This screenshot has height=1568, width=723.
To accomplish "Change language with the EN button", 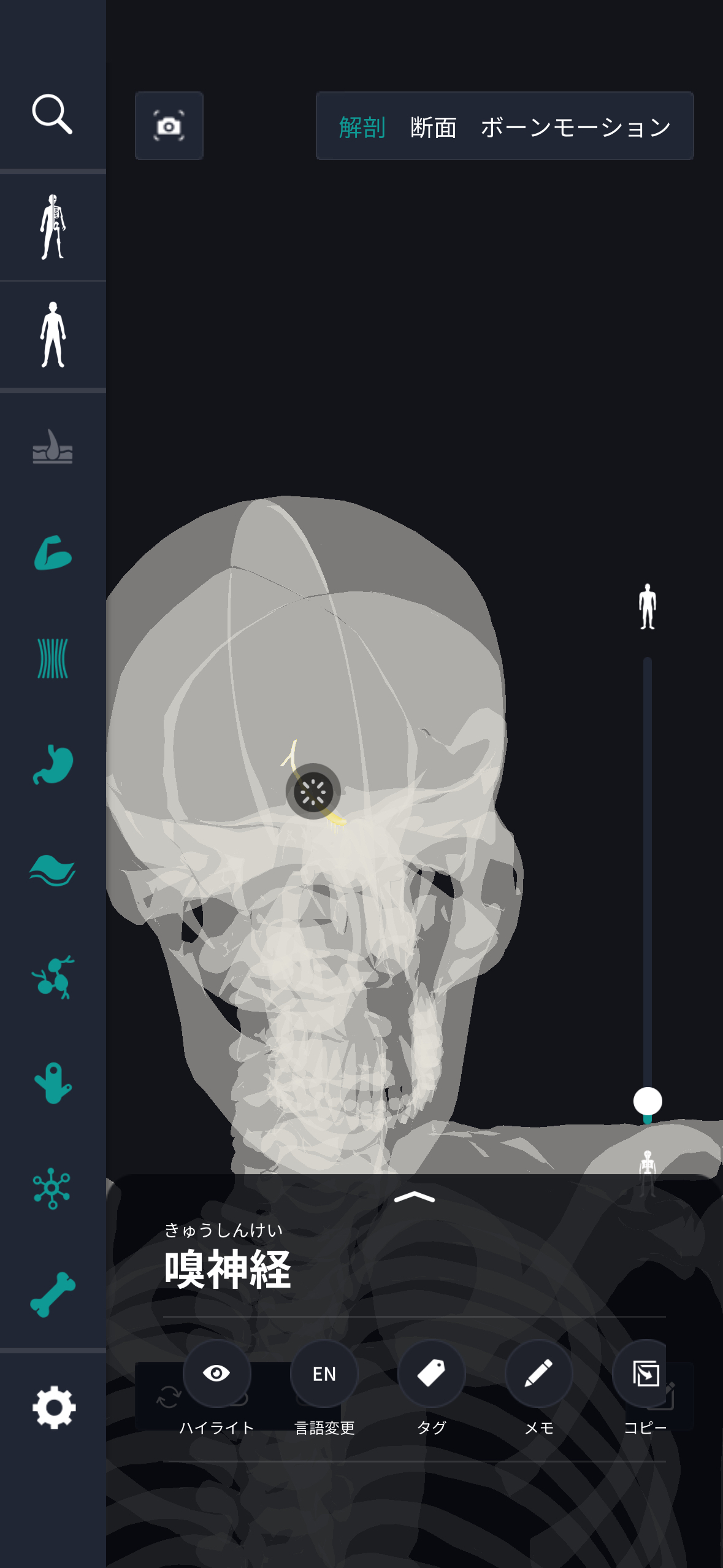I will pos(324,1373).
